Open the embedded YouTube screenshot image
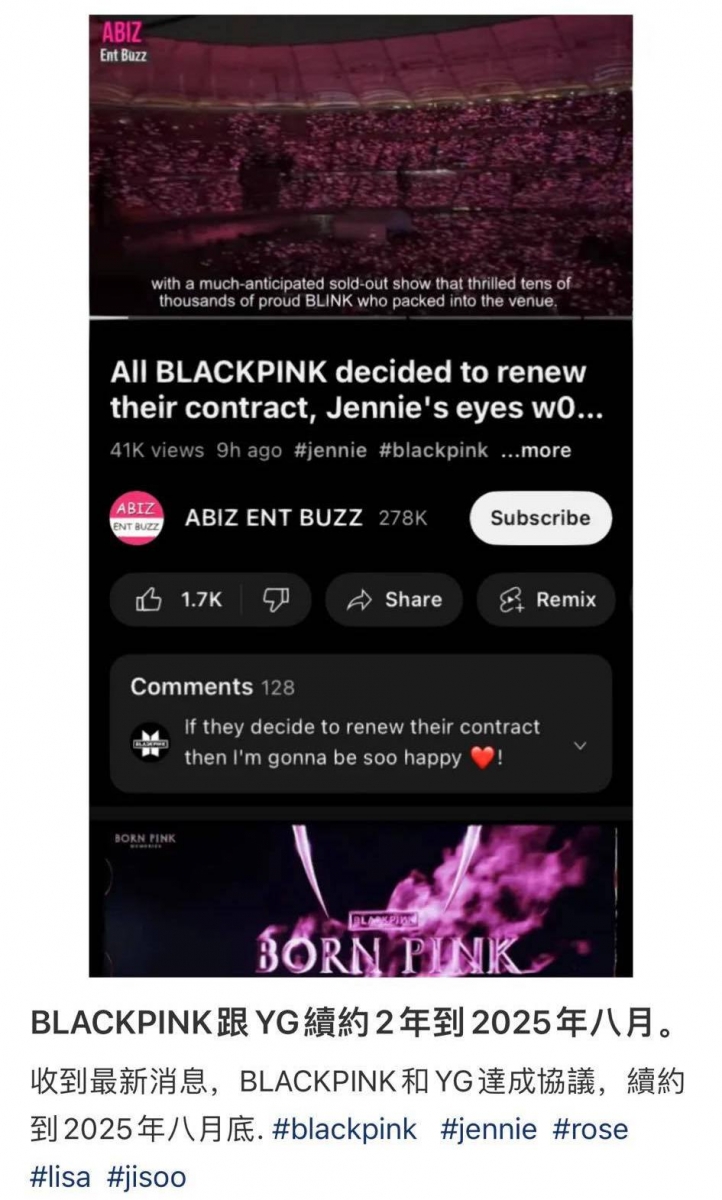The width and height of the screenshot is (722, 1200). pos(361,495)
